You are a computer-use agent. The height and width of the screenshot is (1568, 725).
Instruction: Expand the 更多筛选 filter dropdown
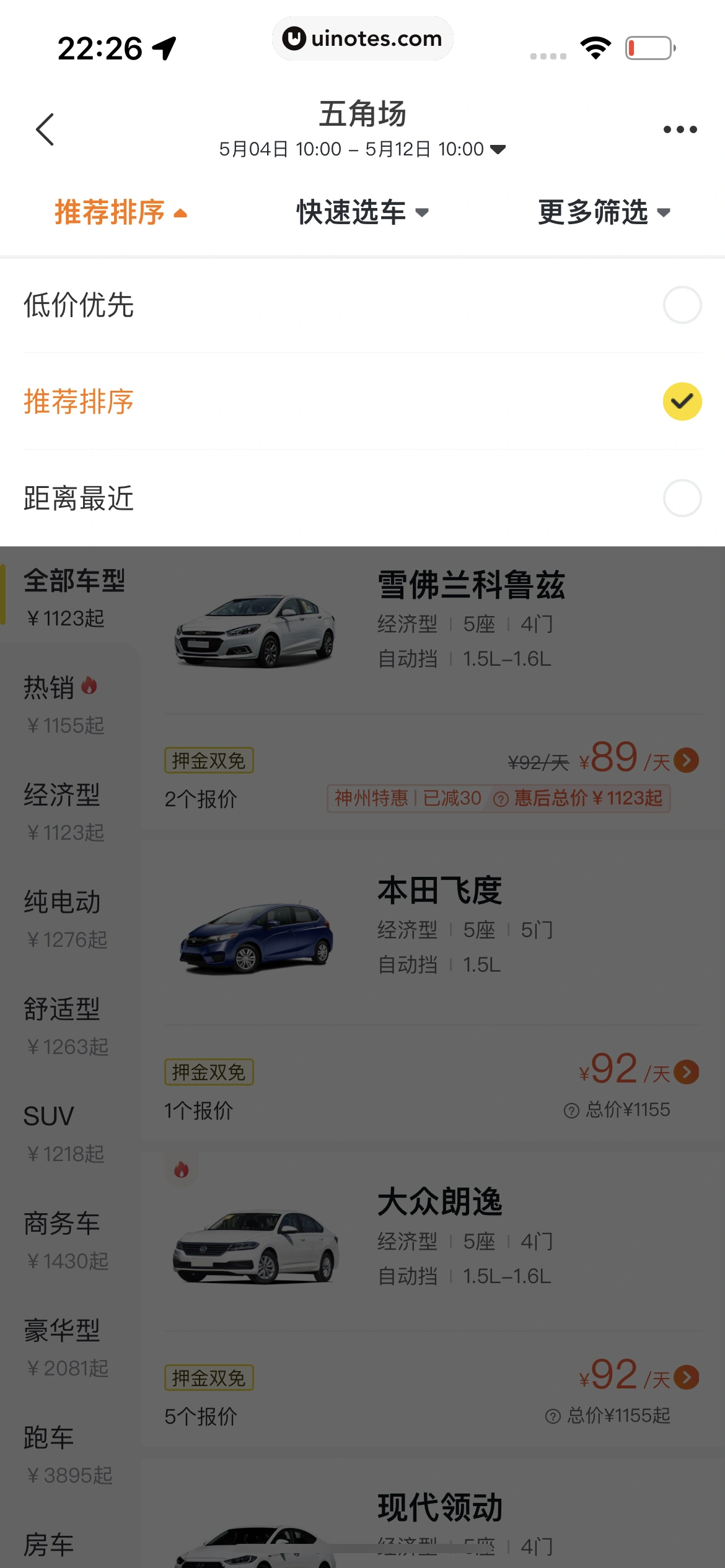pos(604,212)
